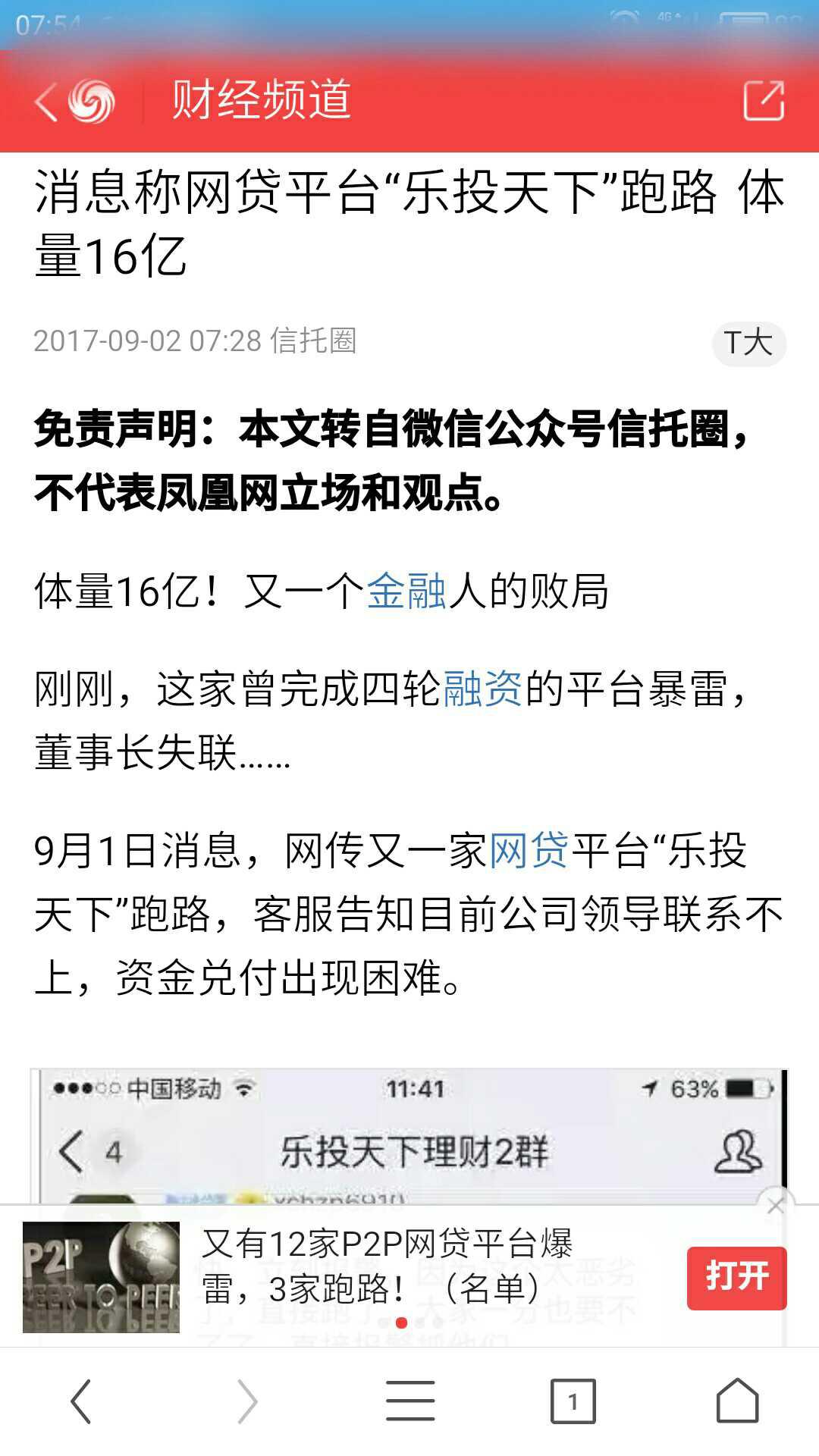Dismiss the P2P news banner
The image size is (819, 1456).
point(775,1206)
